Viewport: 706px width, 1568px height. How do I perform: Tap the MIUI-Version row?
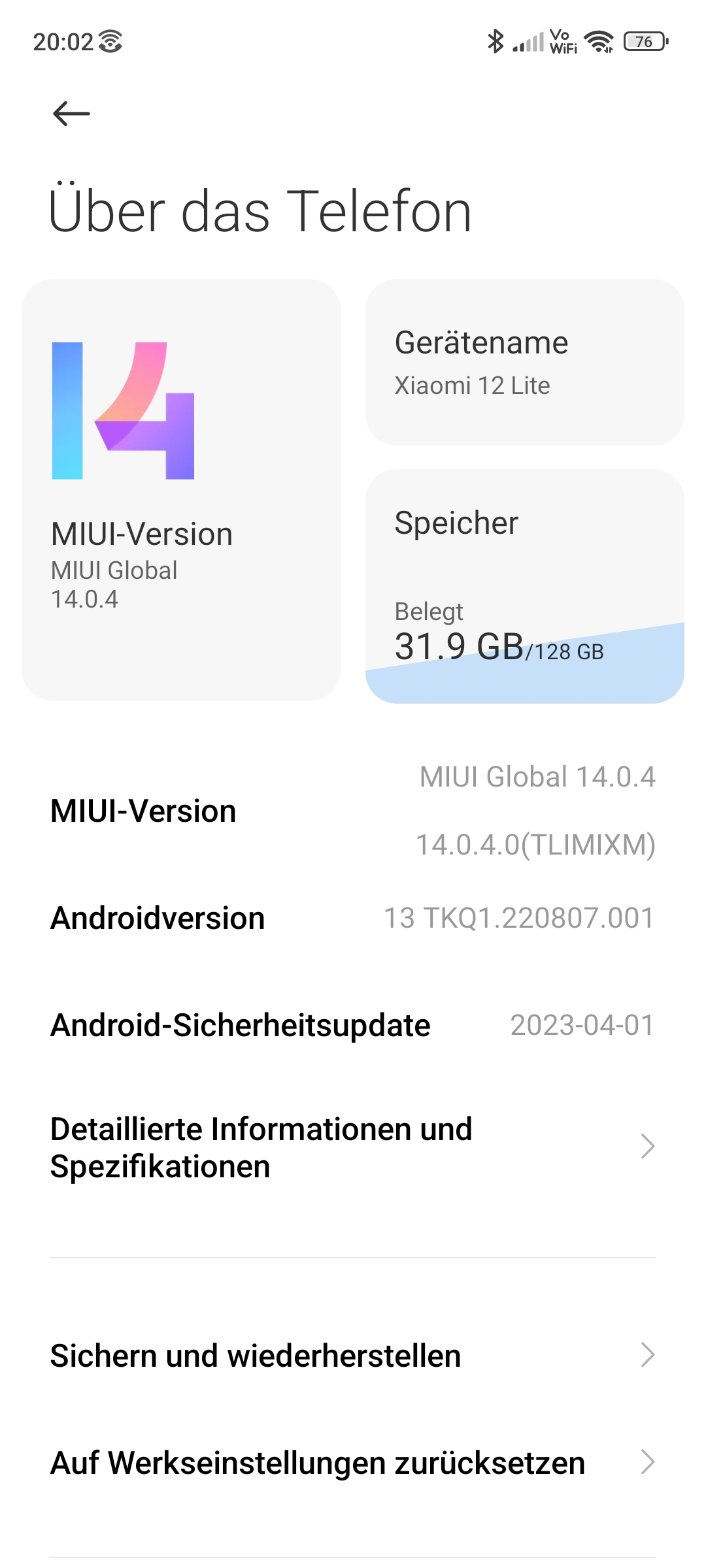pos(353,811)
